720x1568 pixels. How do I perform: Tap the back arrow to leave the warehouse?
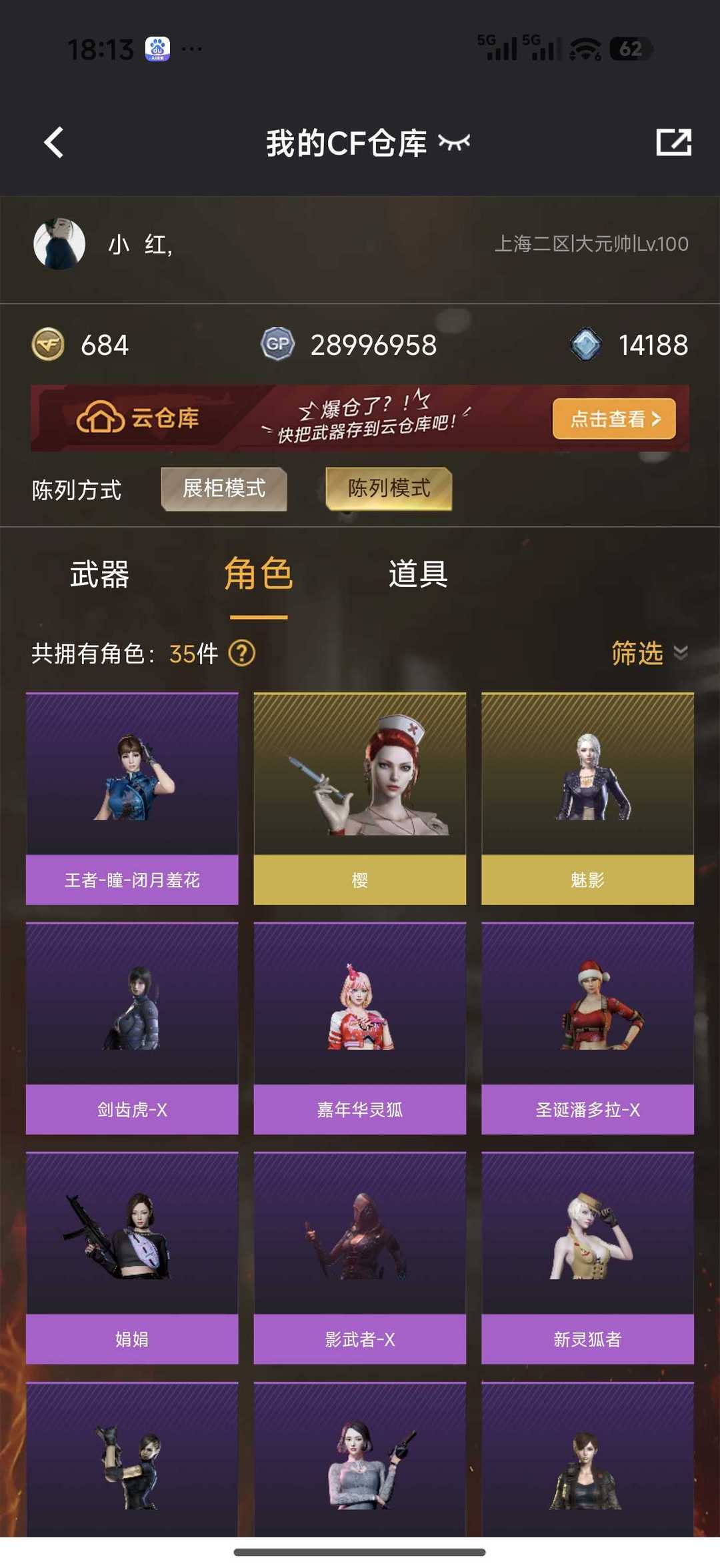pyautogui.click(x=53, y=141)
